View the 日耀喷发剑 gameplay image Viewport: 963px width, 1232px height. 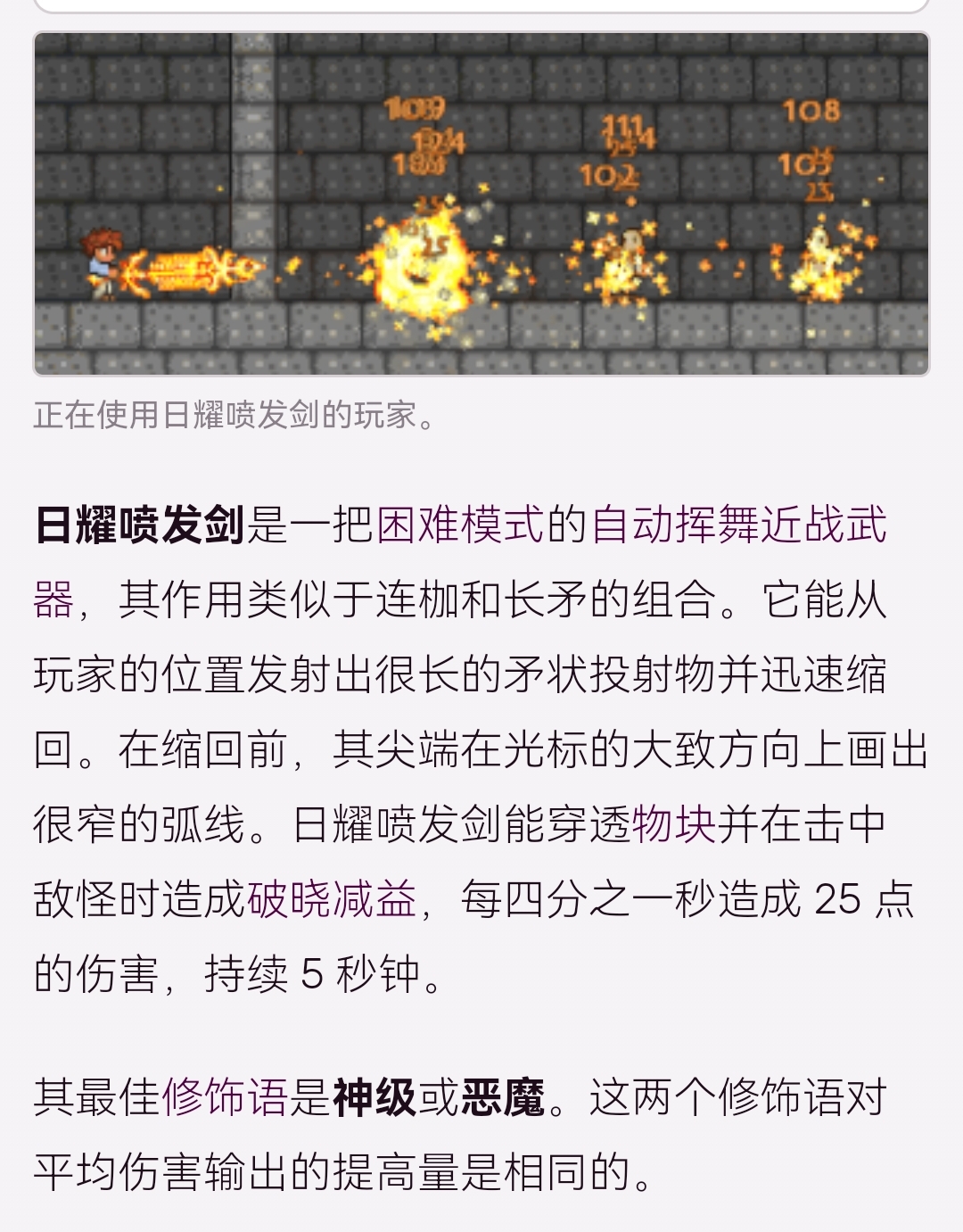coord(481,203)
